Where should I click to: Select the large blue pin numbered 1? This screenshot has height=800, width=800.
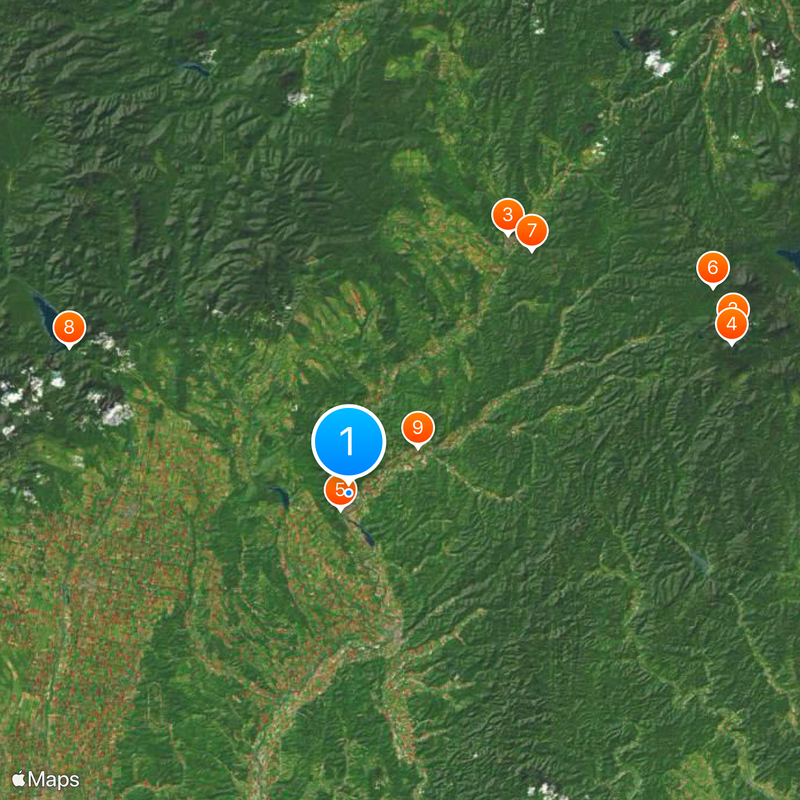click(x=348, y=441)
